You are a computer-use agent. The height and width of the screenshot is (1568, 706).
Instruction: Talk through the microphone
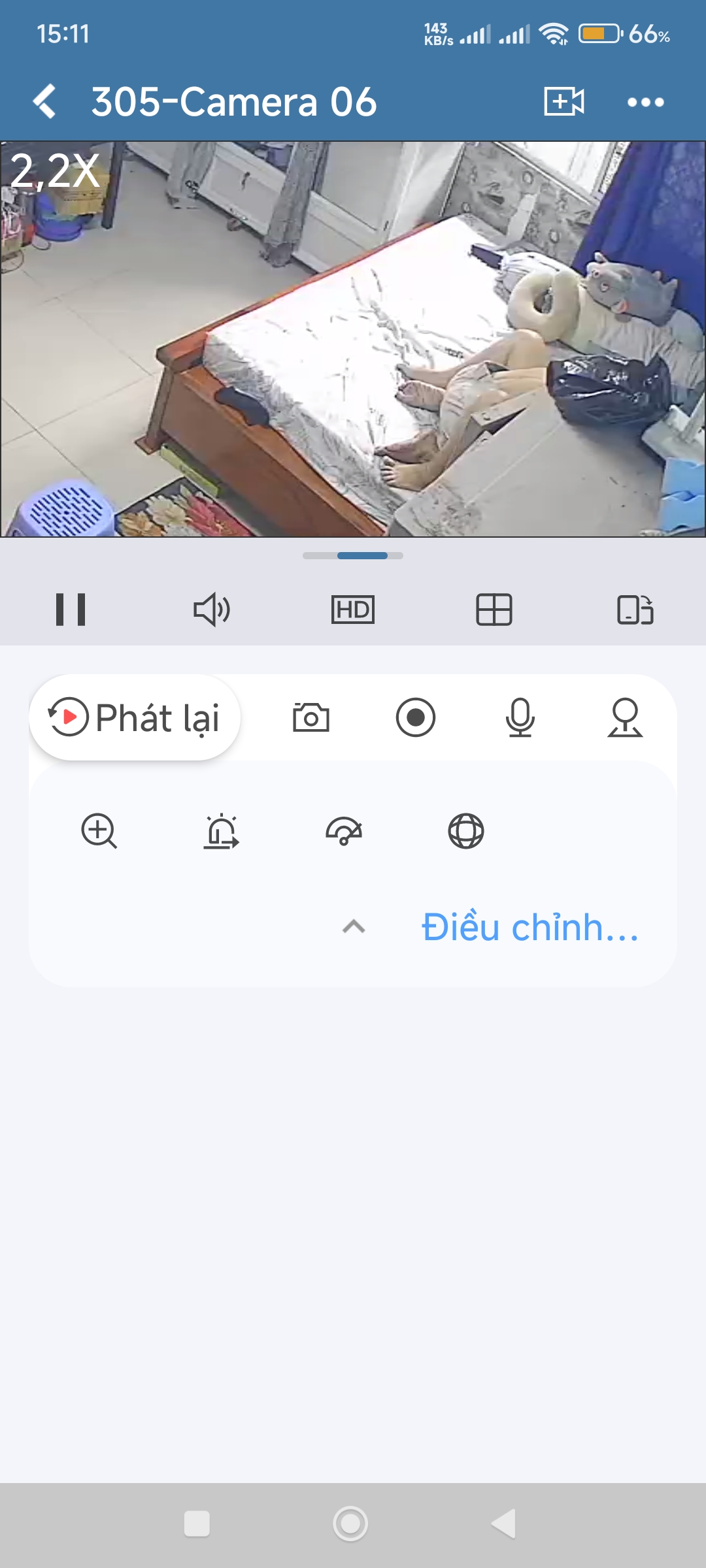(x=520, y=717)
